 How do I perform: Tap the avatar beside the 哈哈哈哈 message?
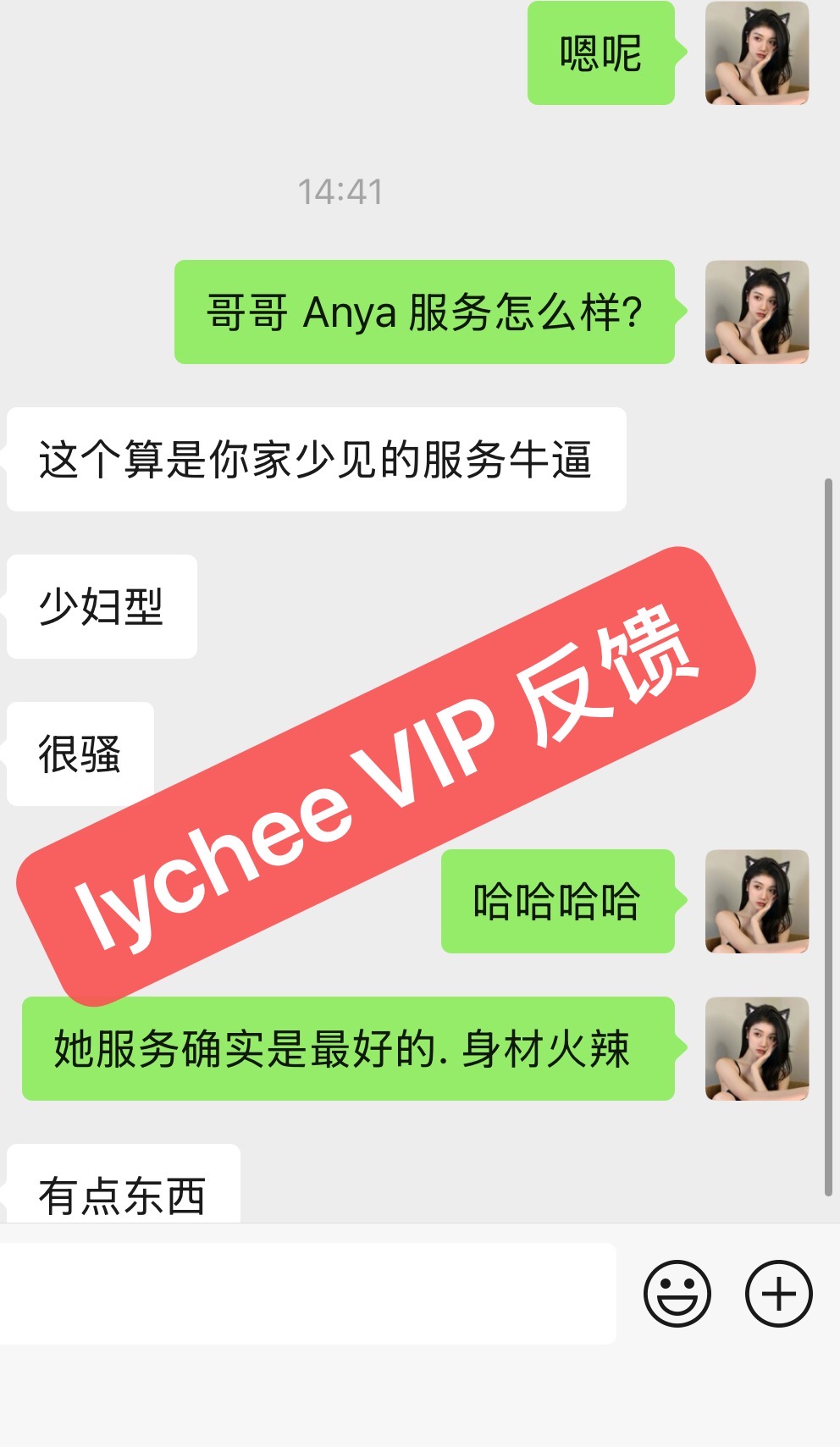[757, 902]
